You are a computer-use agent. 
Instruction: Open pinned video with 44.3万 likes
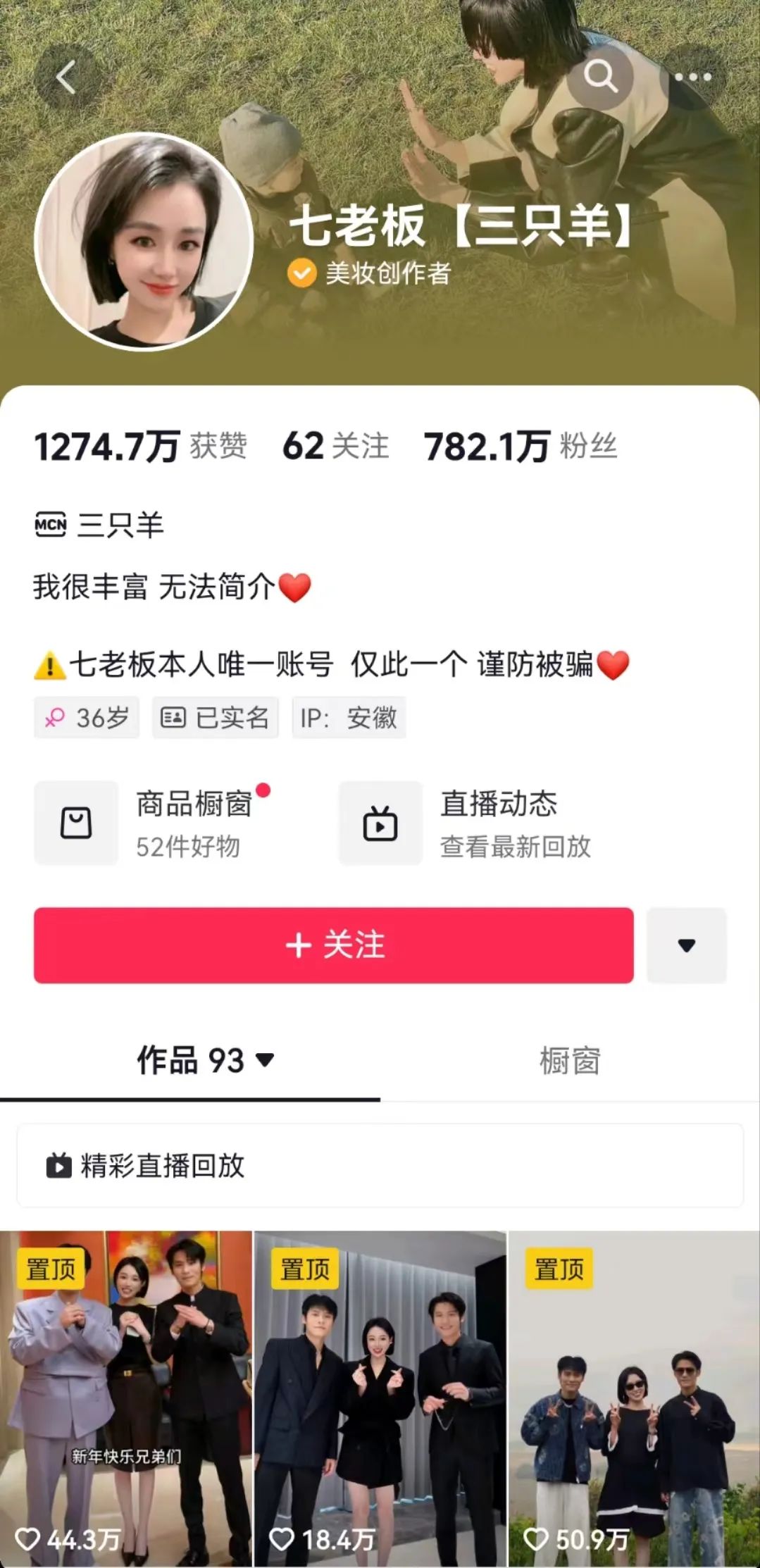(126, 1398)
